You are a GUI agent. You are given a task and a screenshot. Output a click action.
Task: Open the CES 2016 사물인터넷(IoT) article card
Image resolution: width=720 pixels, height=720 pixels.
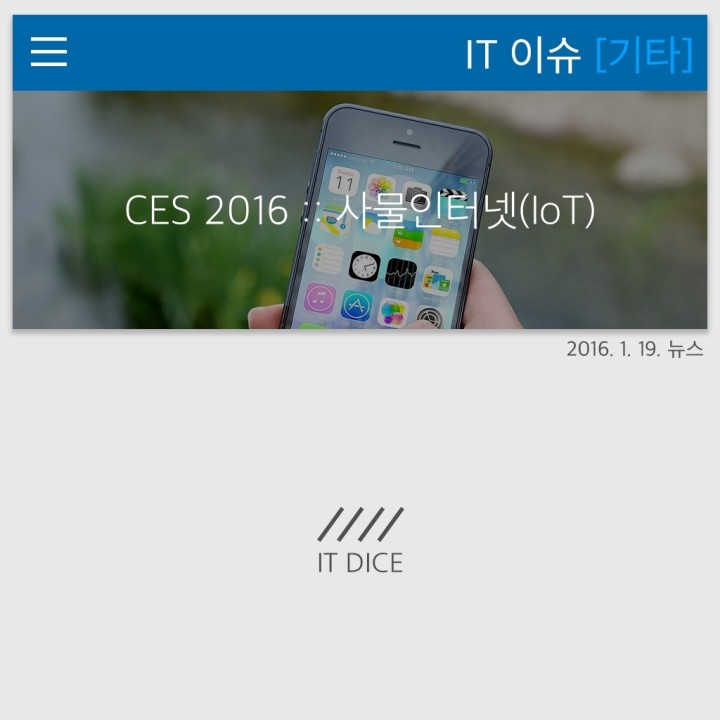(360, 210)
